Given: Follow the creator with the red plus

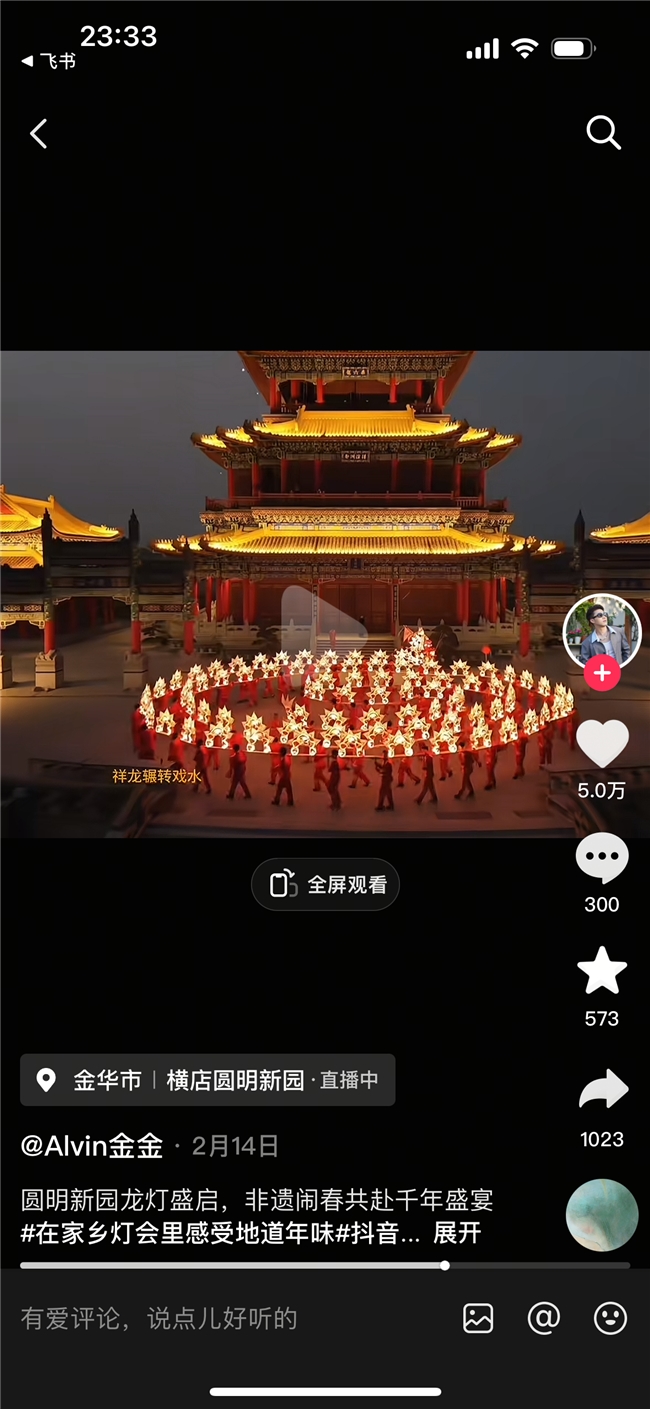Looking at the screenshot, I should [x=601, y=674].
